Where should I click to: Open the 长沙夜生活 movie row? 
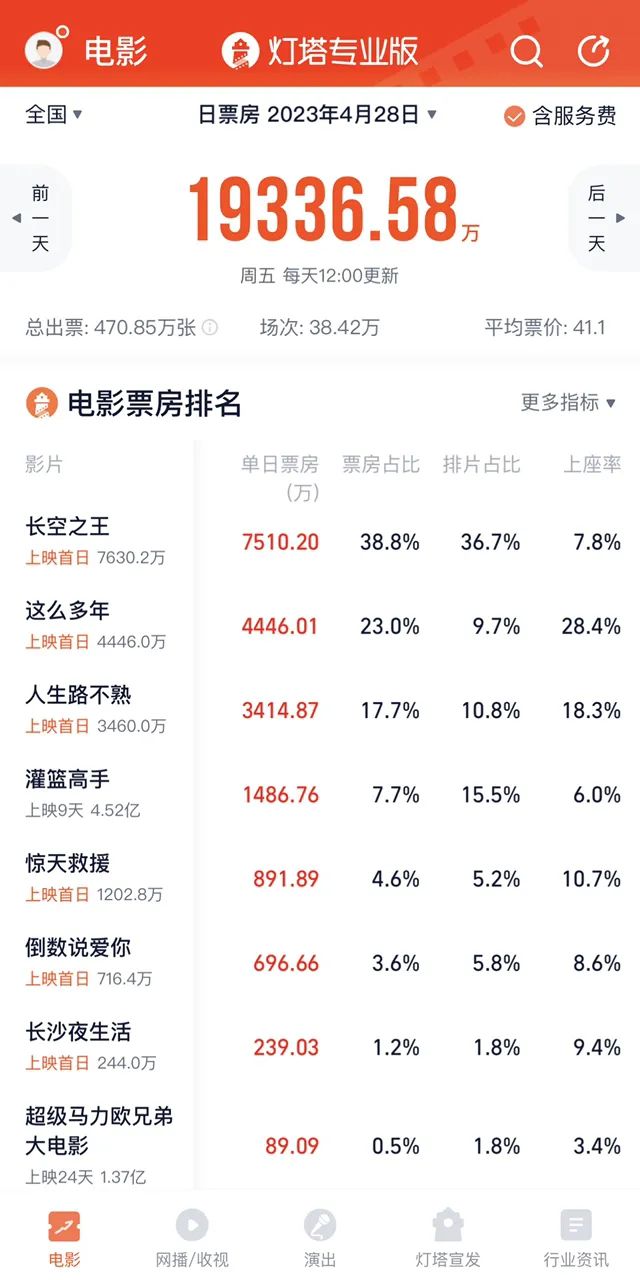[320, 1047]
